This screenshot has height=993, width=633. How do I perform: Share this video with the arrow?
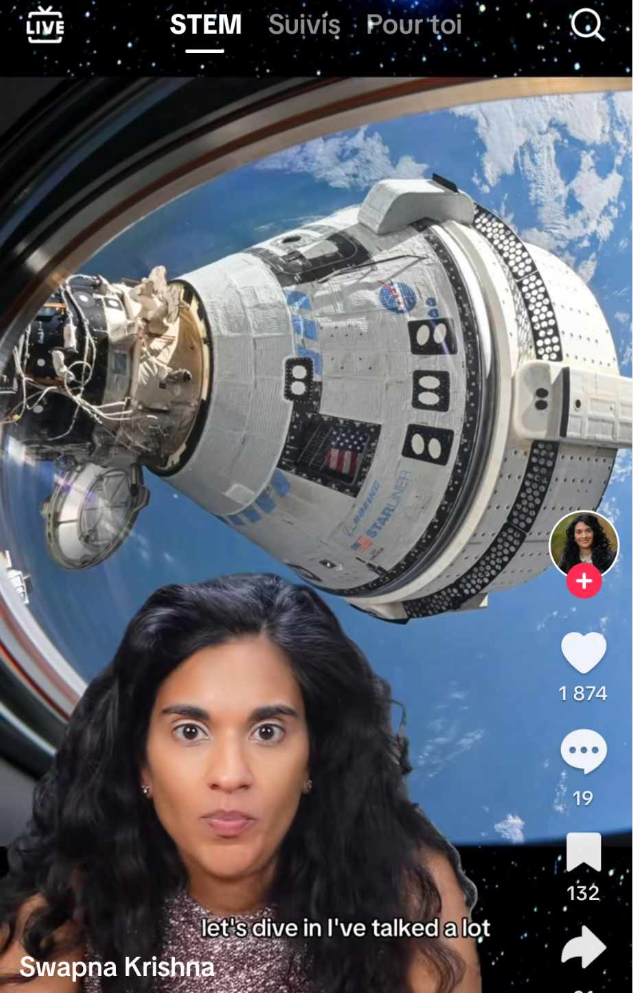(584, 948)
